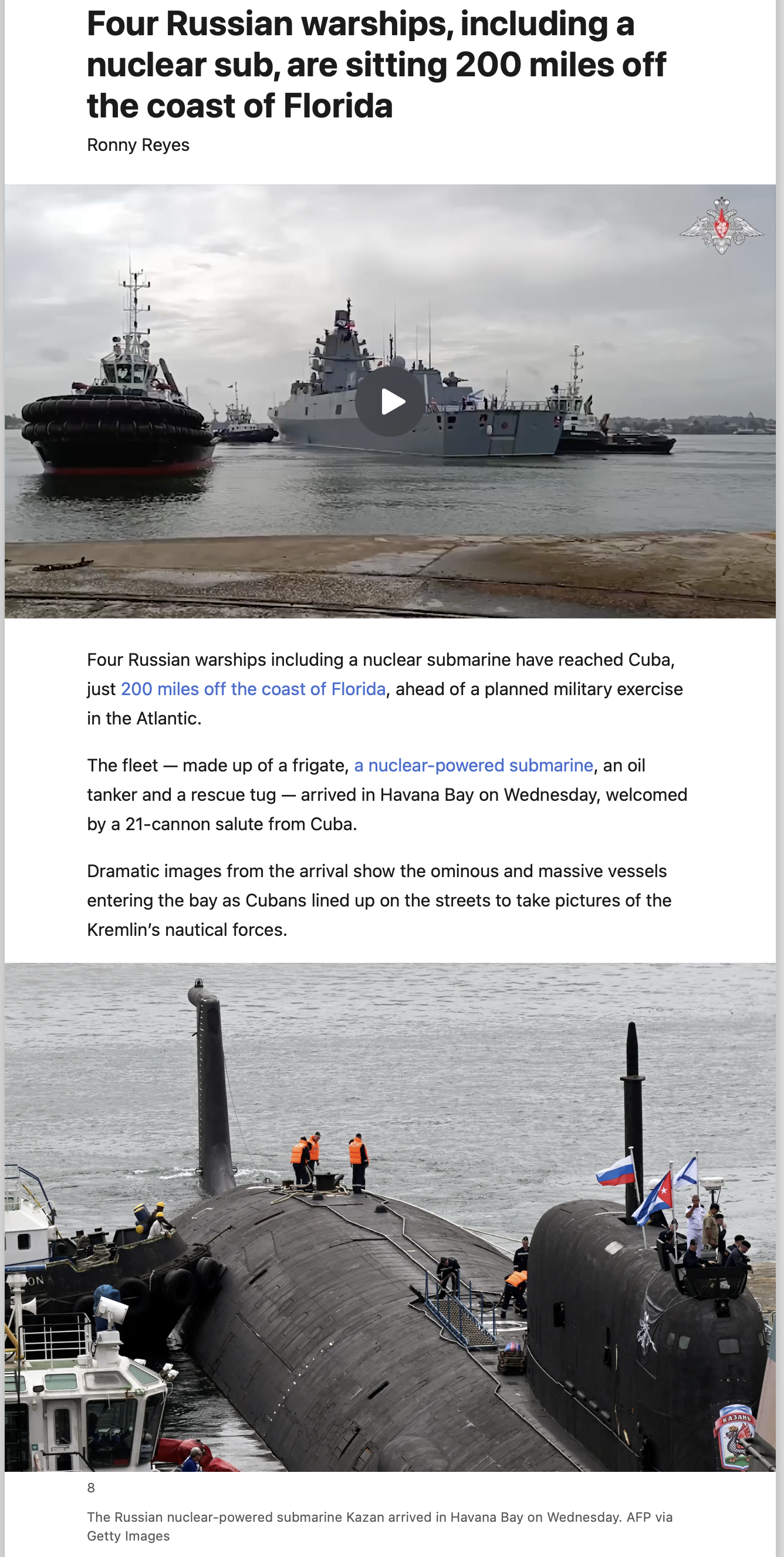Follow the 'a nuclear-powered submarine' link
This screenshot has width=784, height=1557.
click(474, 765)
